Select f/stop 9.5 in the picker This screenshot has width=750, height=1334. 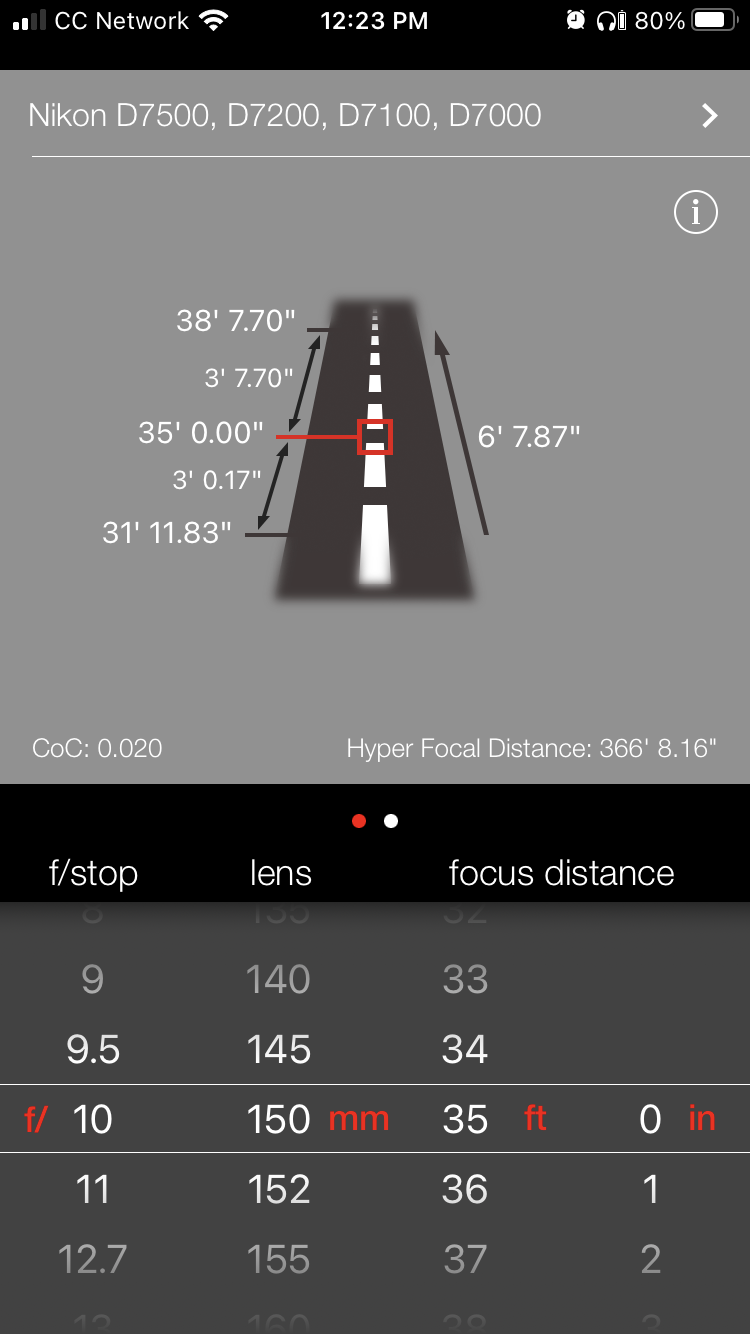click(x=93, y=1050)
